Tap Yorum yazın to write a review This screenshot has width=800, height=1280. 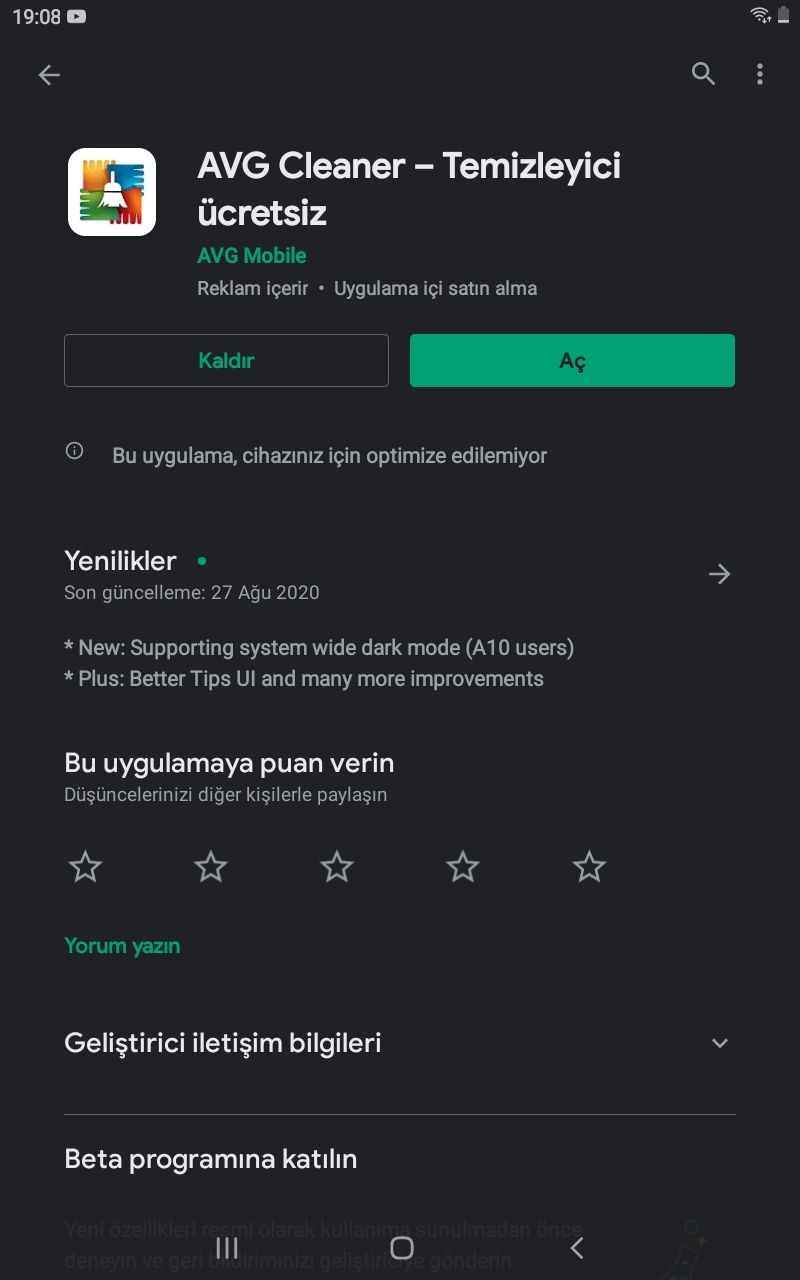click(122, 946)
